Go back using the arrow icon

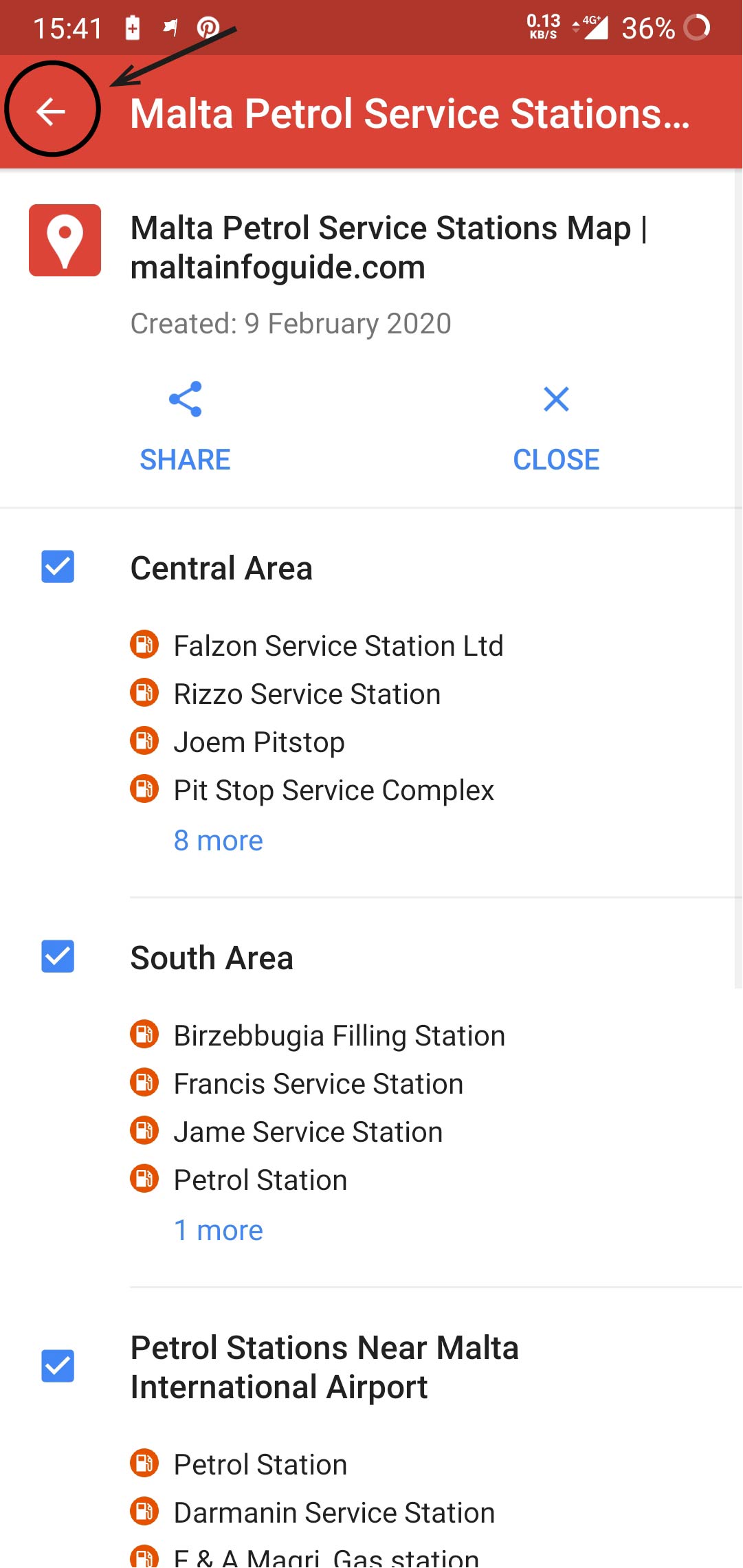pyautogui.click(x=51, y=111)
